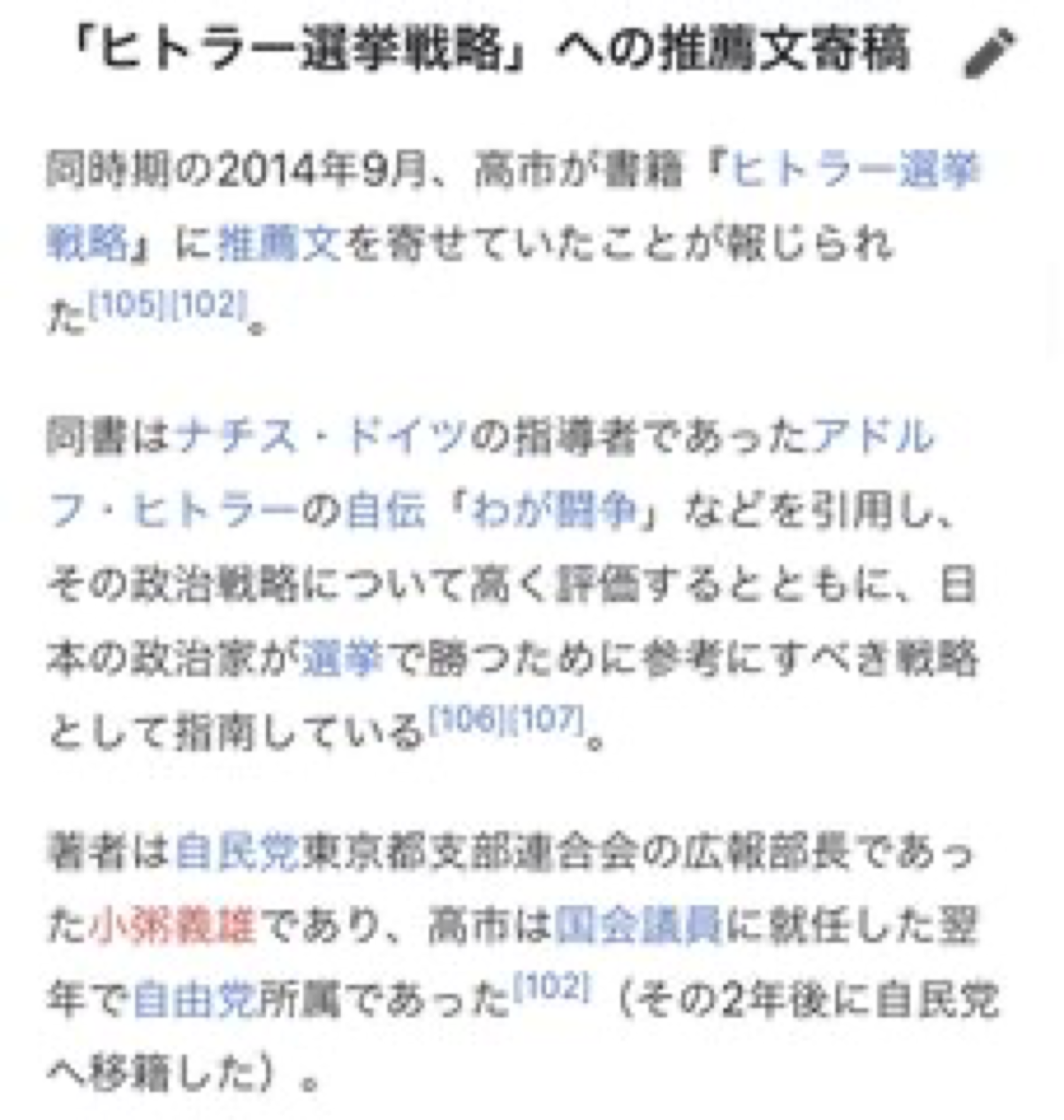The width and height of the screenshot is (1064, 1120).
Task: Click the 自民党 link
Action: pyautogui.click(x=237, y=847)
